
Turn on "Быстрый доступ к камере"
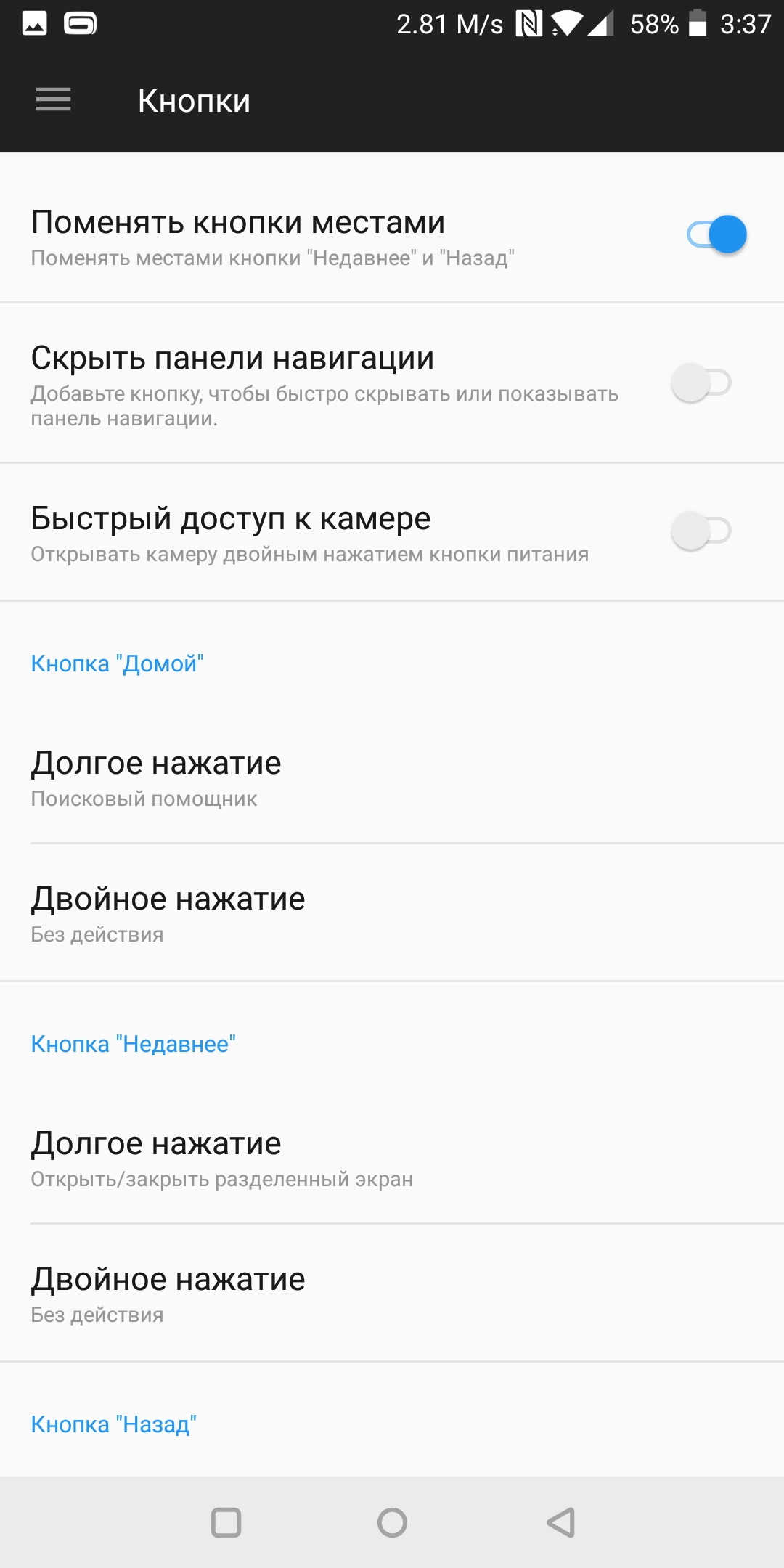(x=701, y=531)
